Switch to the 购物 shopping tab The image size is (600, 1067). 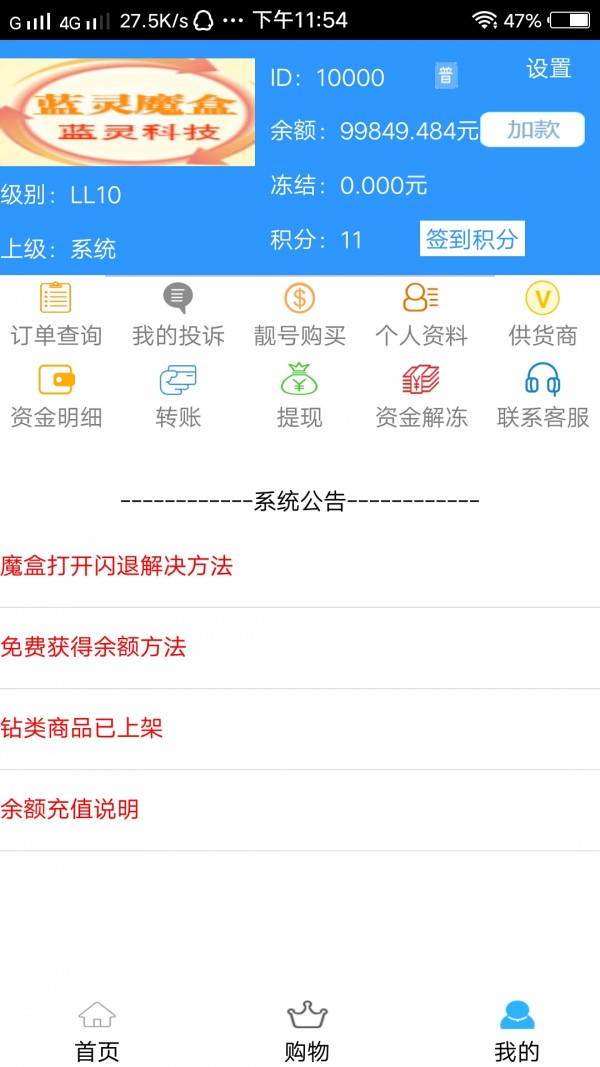click(x=307, y=1032)
